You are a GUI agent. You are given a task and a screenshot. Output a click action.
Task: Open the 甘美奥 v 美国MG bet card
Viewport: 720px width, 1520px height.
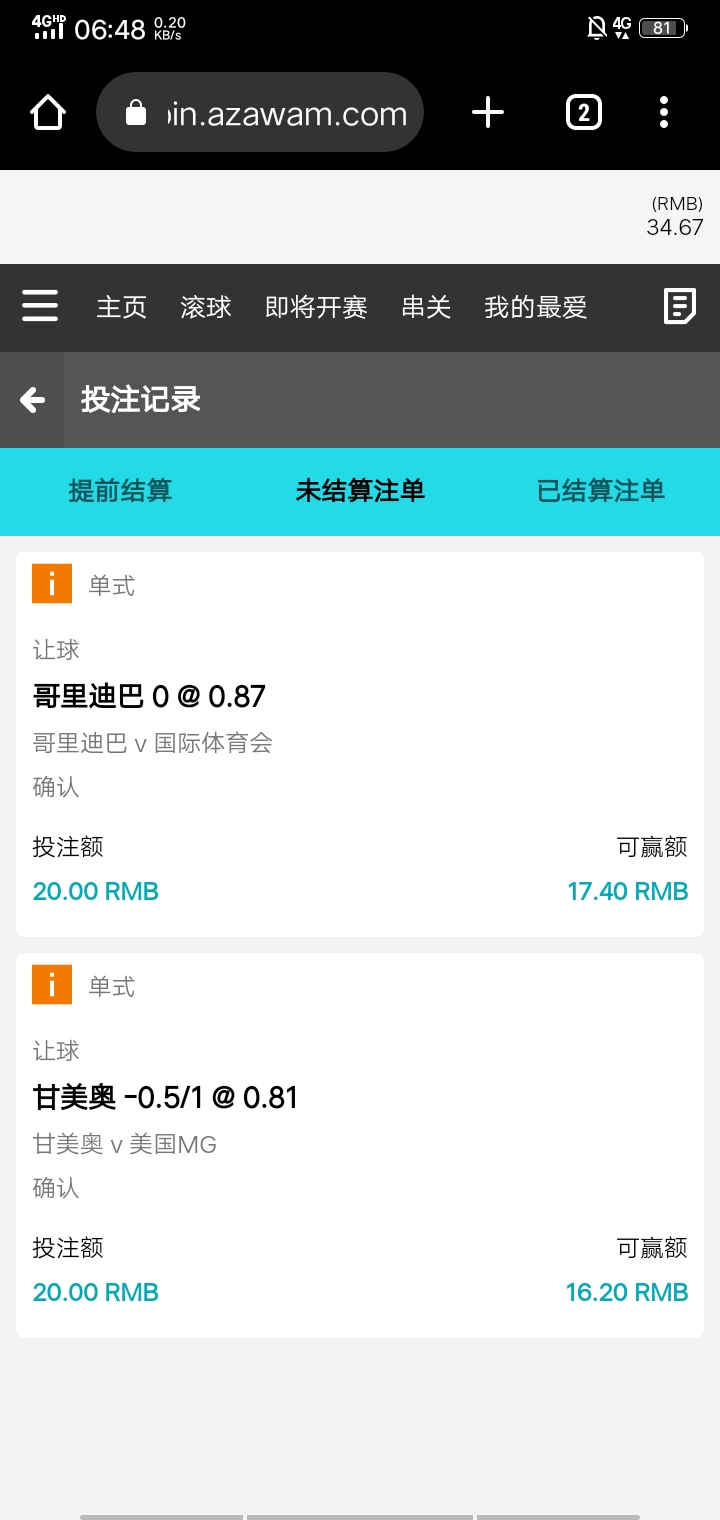(360, 1145)
